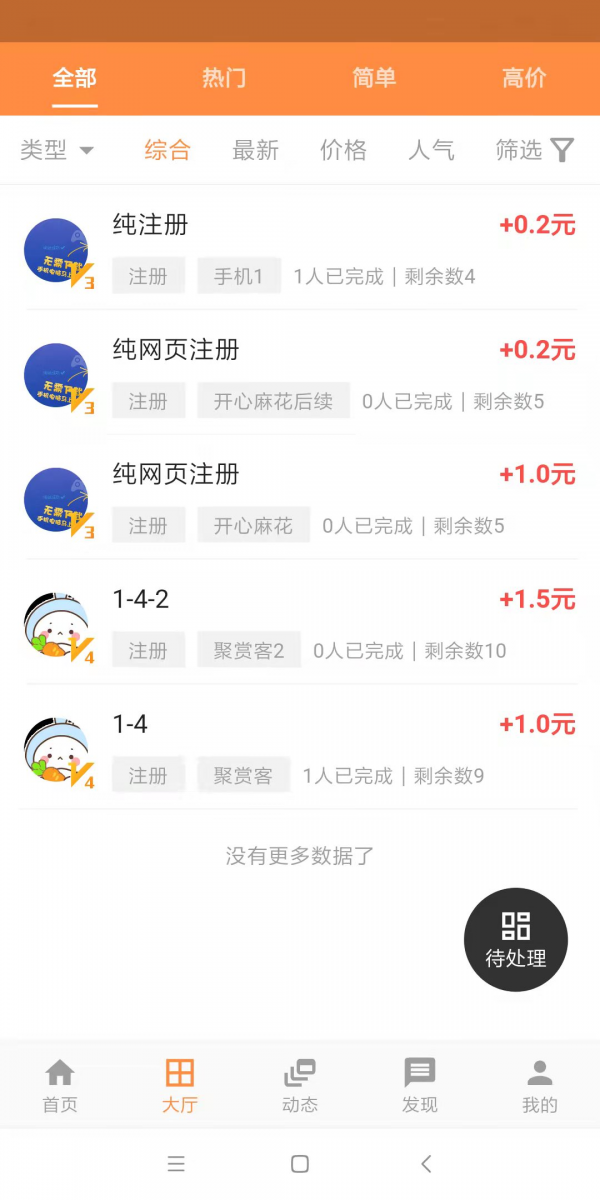Expand the 类型 dropdown
Screen dimensions: 600x1200
57,150
